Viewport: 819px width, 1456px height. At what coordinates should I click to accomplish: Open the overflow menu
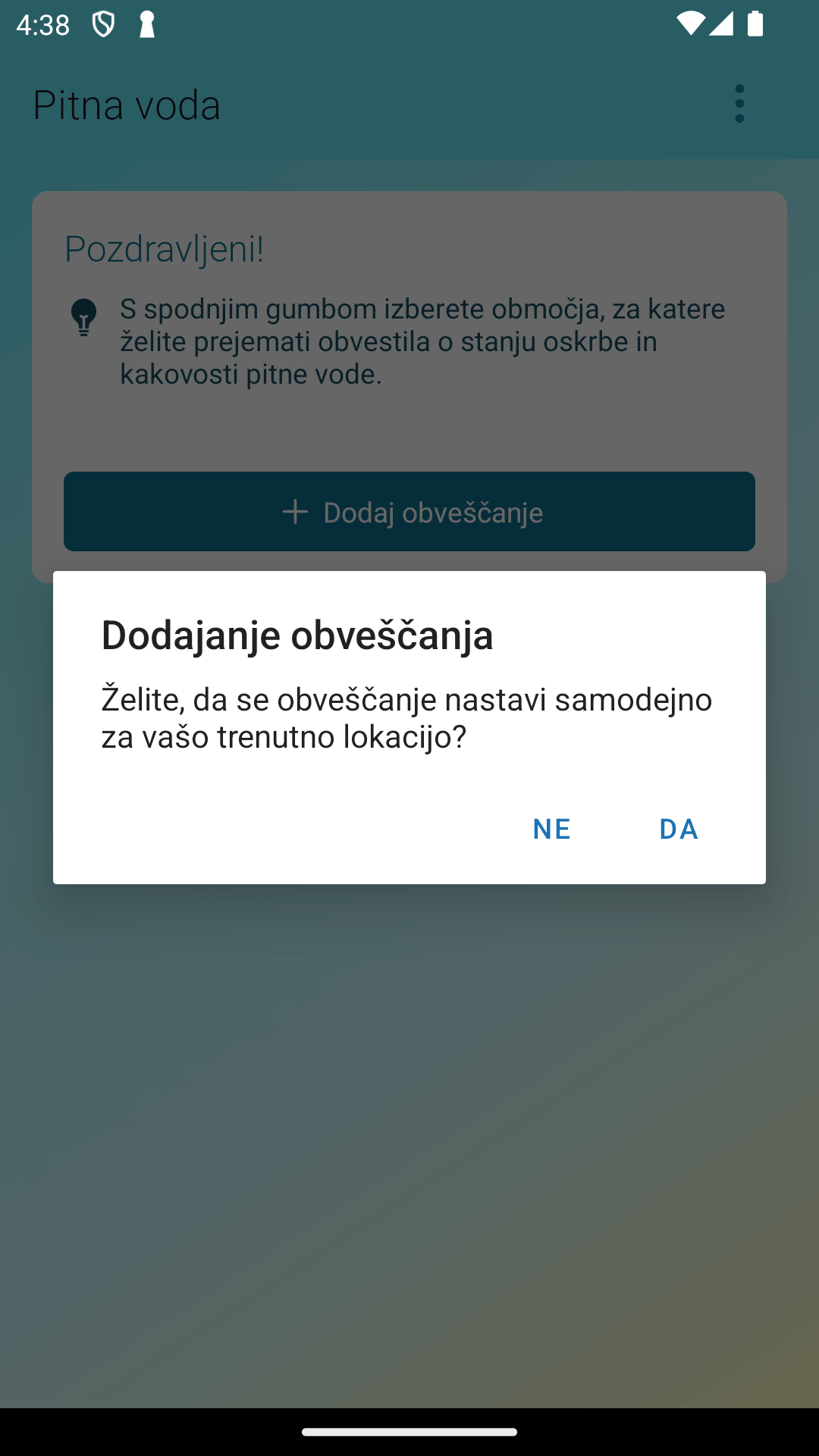pyautogui.click(x=739, y=104)
